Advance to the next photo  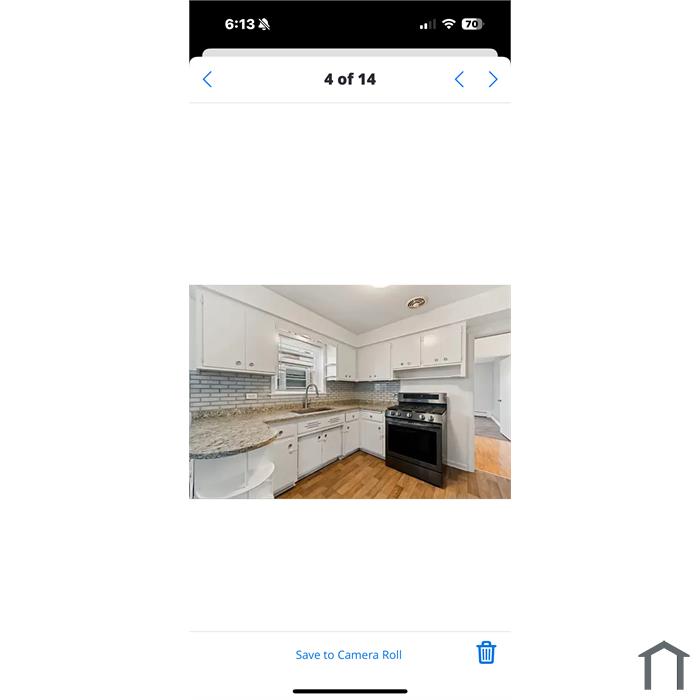pyautogui.click(x=493, y=79)
